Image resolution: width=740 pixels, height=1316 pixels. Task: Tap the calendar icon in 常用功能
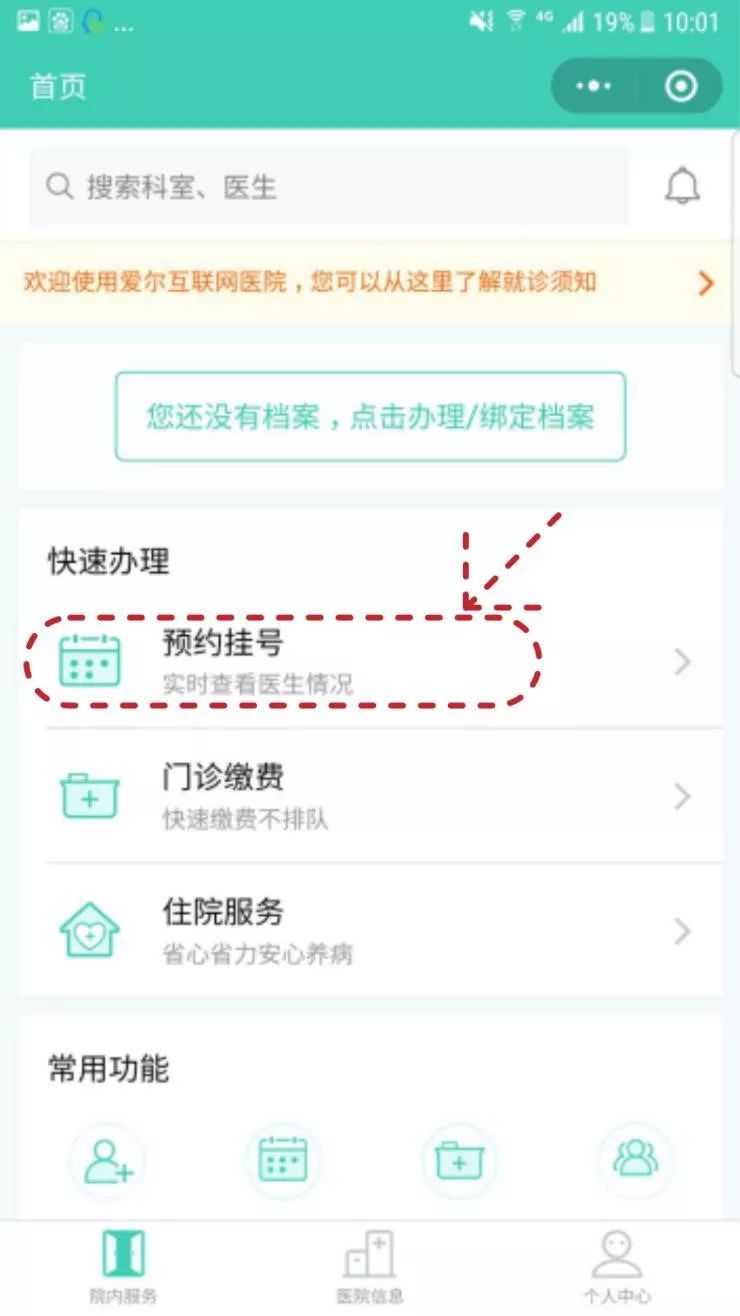(283, 1161)
